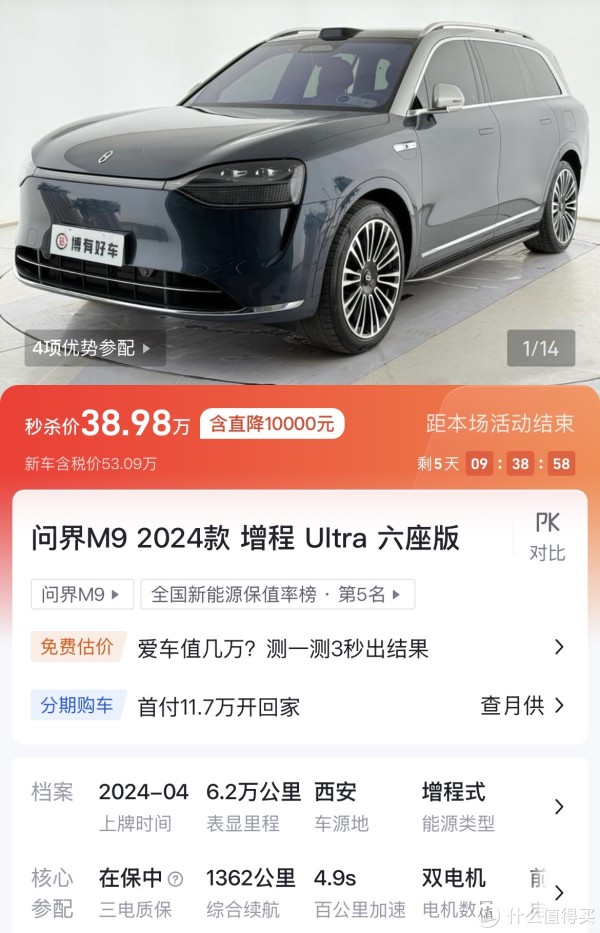Tap the PK 对比 compare button
Viewport: 600px width, 933px height.
(x=547, y=537)
